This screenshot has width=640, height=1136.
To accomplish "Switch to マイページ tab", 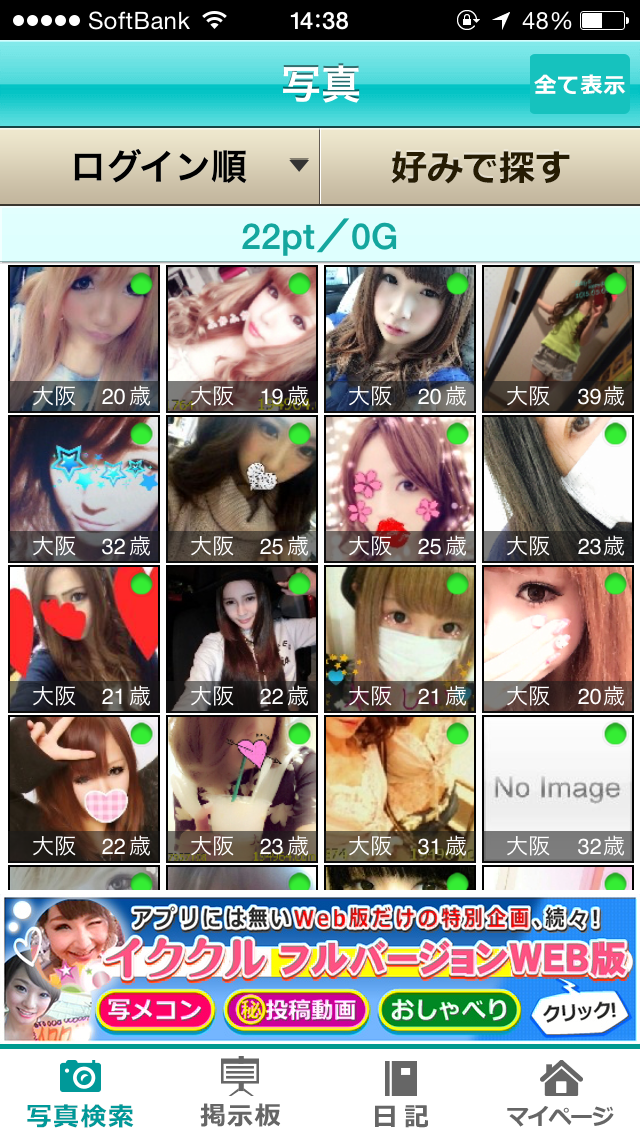I will 560,1092.
